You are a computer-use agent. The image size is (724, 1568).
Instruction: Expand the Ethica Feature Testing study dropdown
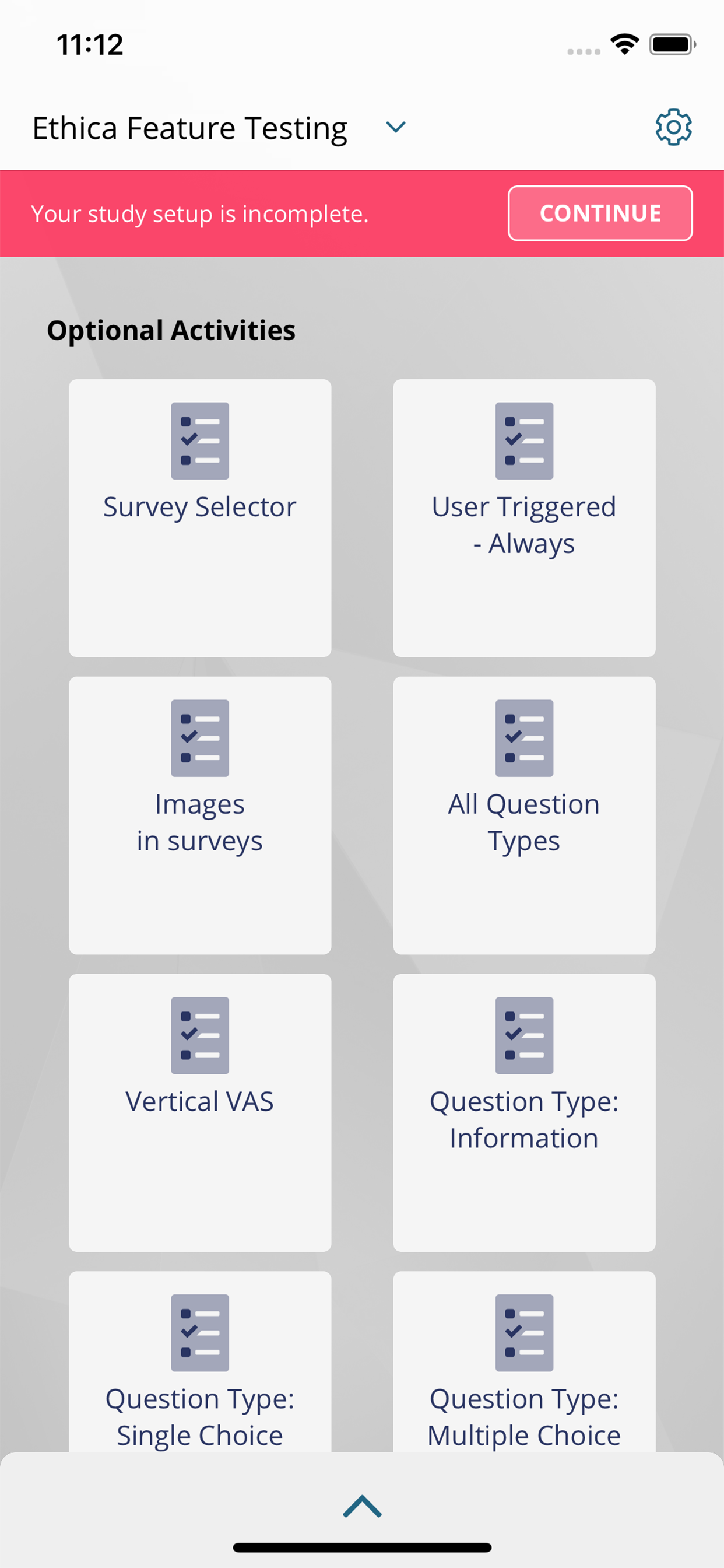(395, 127)
